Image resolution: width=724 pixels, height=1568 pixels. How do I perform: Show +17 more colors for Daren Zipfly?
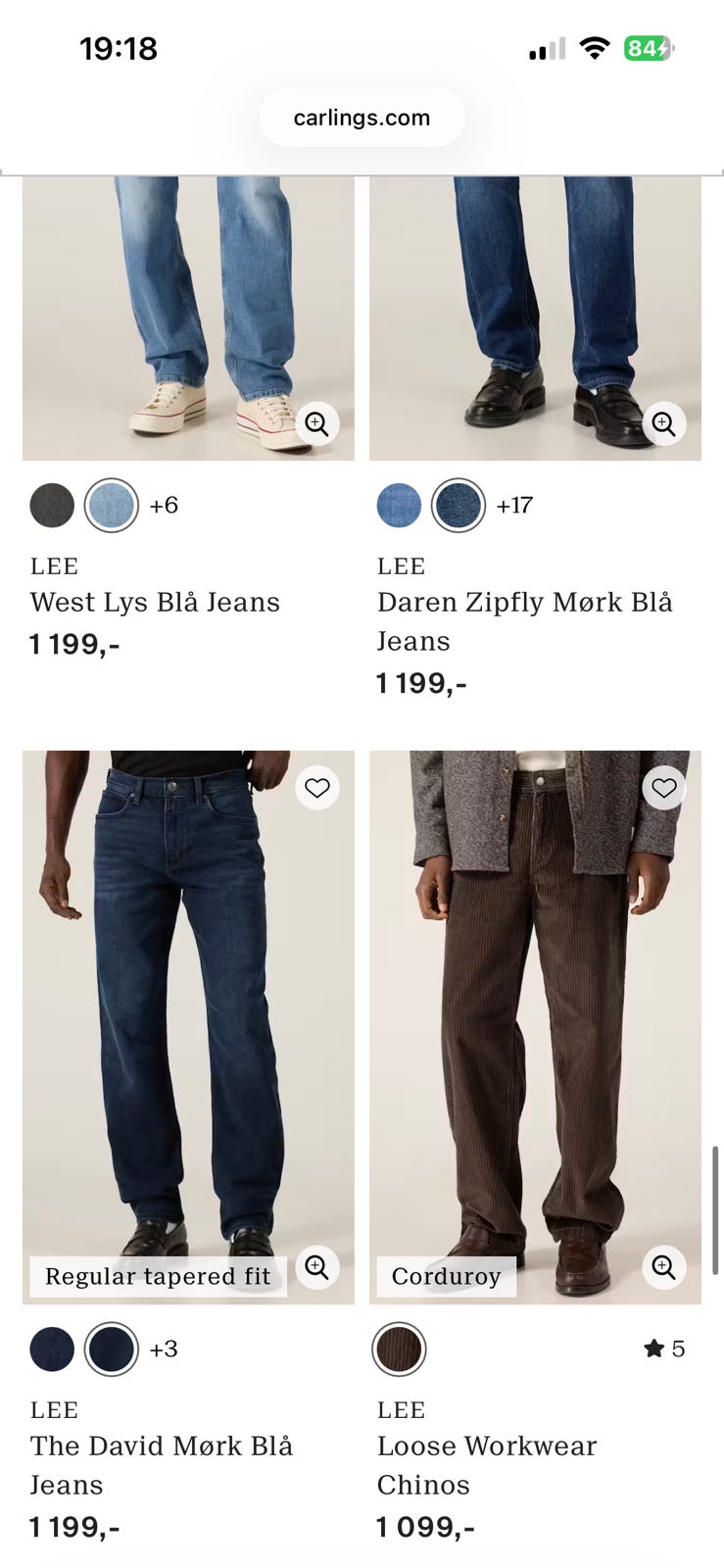(x=514, y=506)
